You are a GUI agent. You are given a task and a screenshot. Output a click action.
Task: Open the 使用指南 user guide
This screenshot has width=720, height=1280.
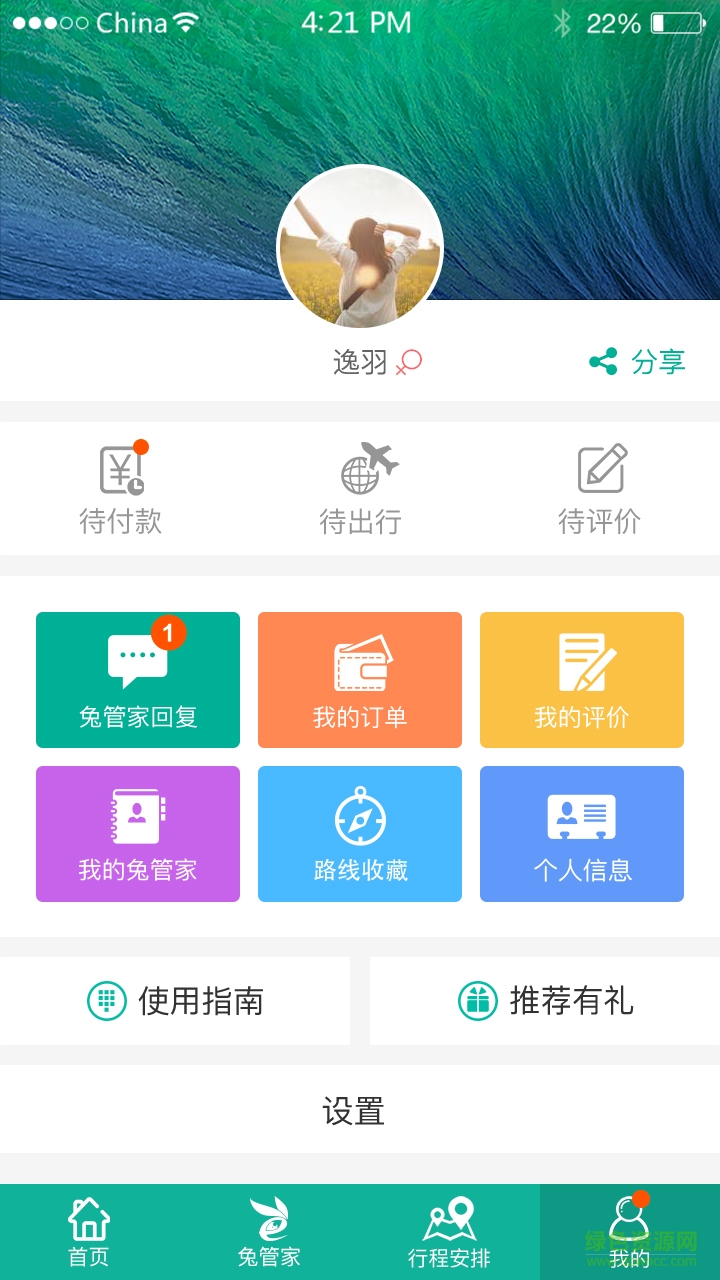click(x=175, y=1001)
